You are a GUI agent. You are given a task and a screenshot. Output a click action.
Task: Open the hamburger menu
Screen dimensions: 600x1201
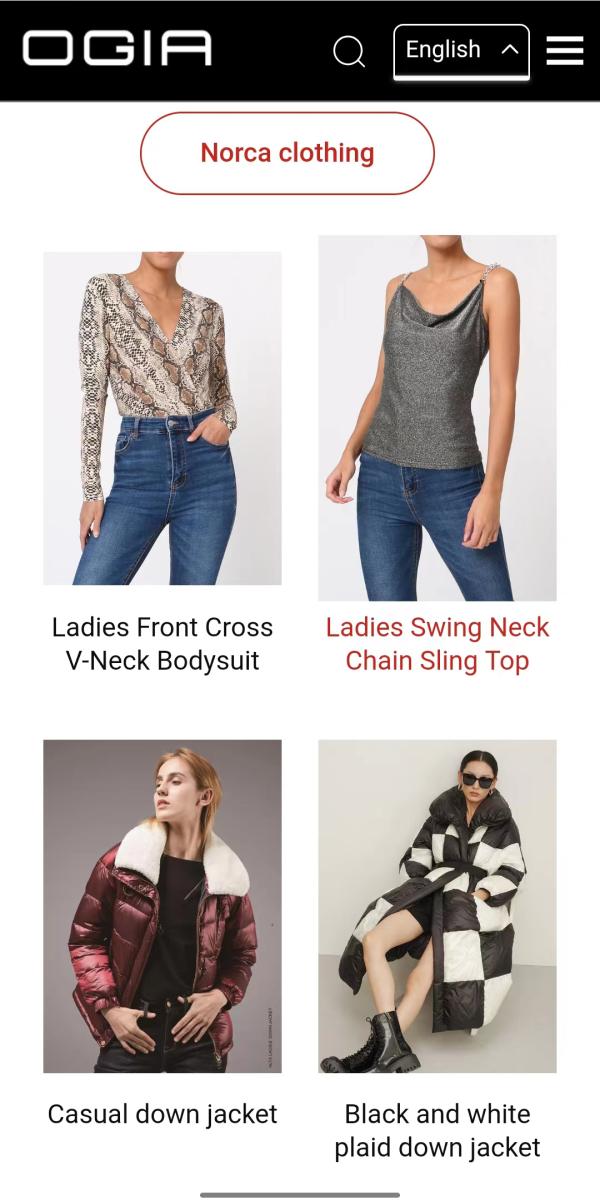[x=565, y=50]
